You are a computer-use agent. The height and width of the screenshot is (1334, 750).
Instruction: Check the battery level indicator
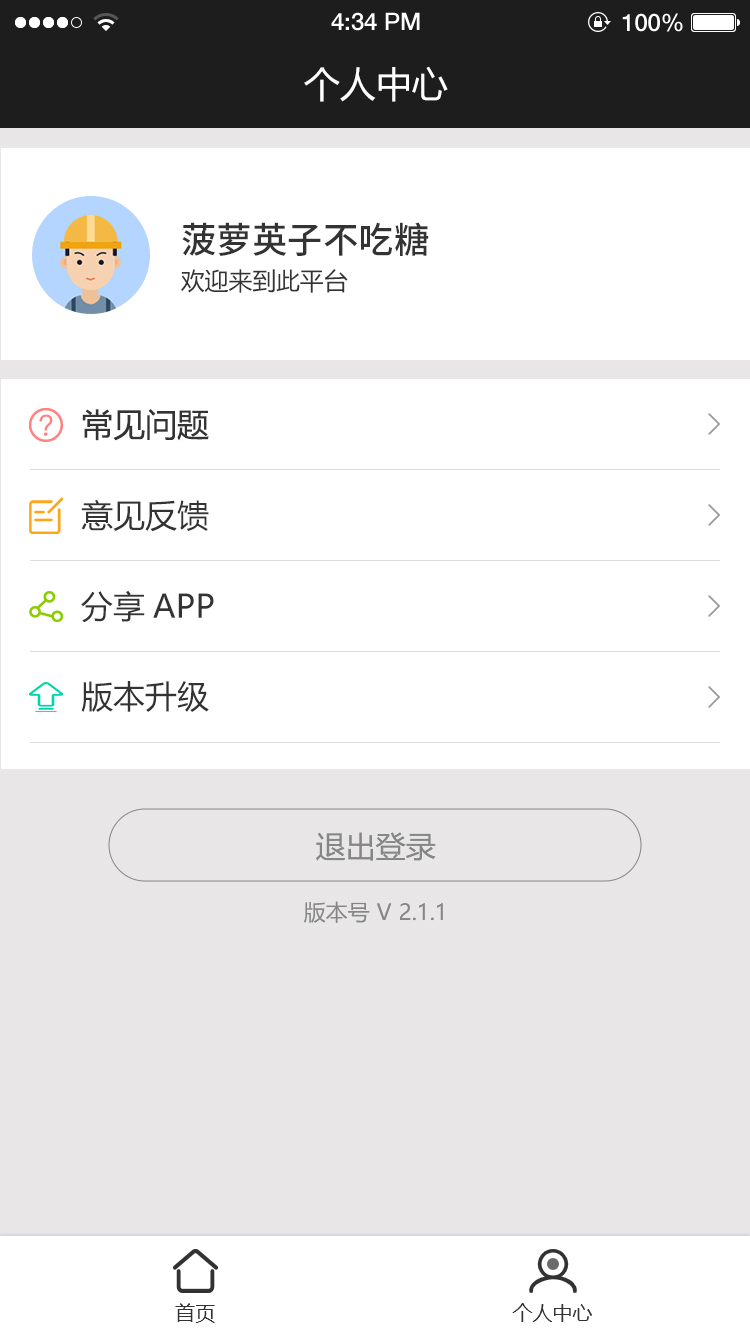coord(712,21)
